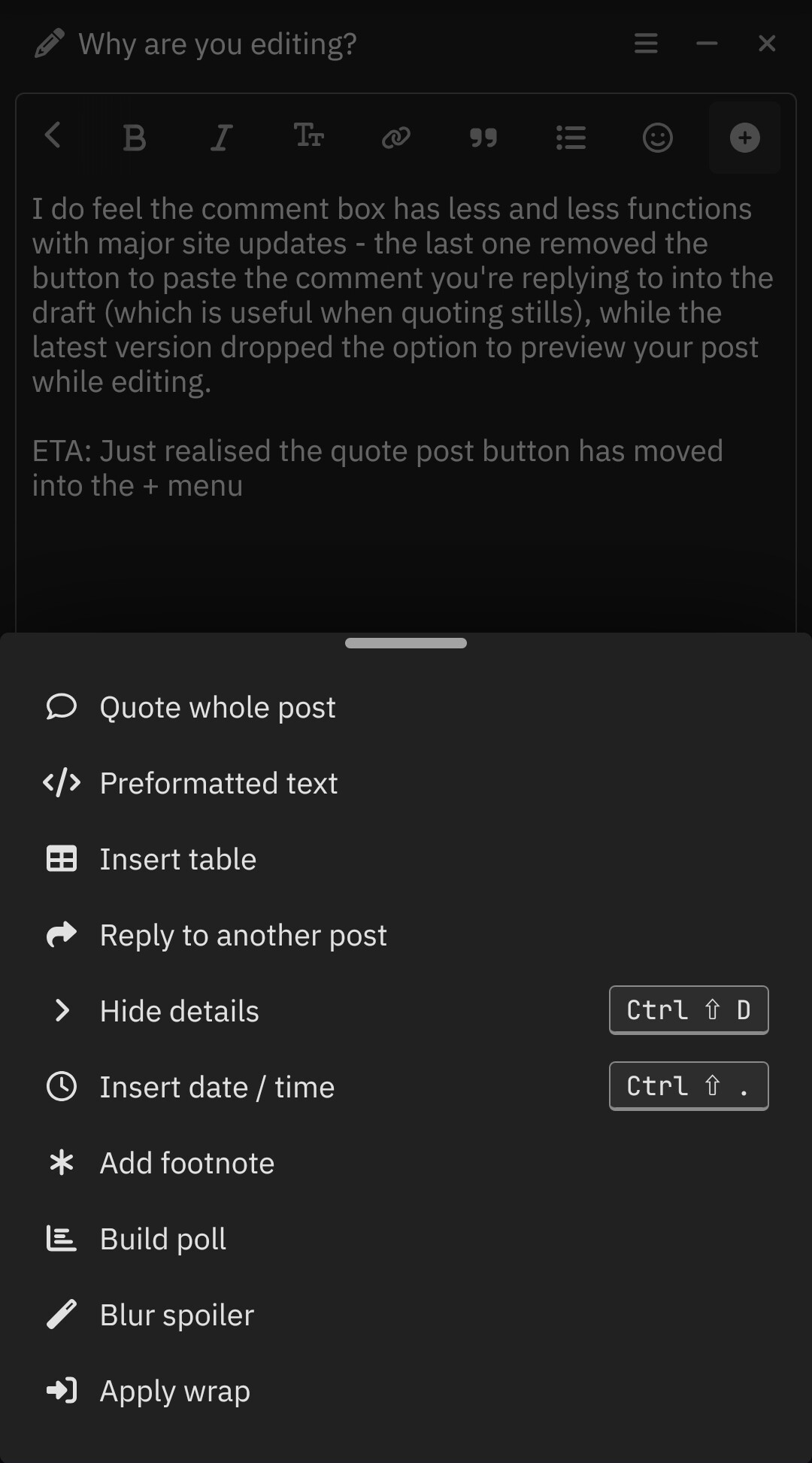The width and height of the screenshot is (812, 1463).
Task: Close the composer with the X
Action: (x=767, y=44)
